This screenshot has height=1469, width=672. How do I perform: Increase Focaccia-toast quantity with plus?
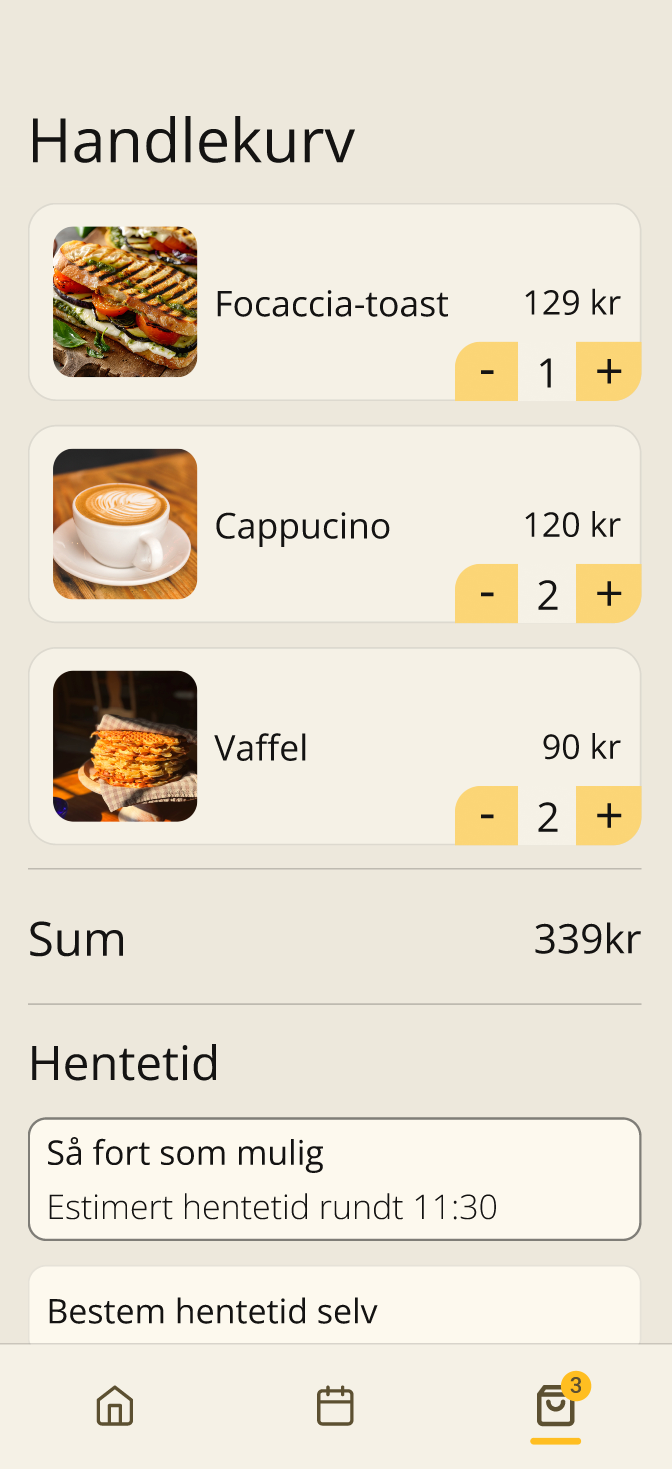608,372
